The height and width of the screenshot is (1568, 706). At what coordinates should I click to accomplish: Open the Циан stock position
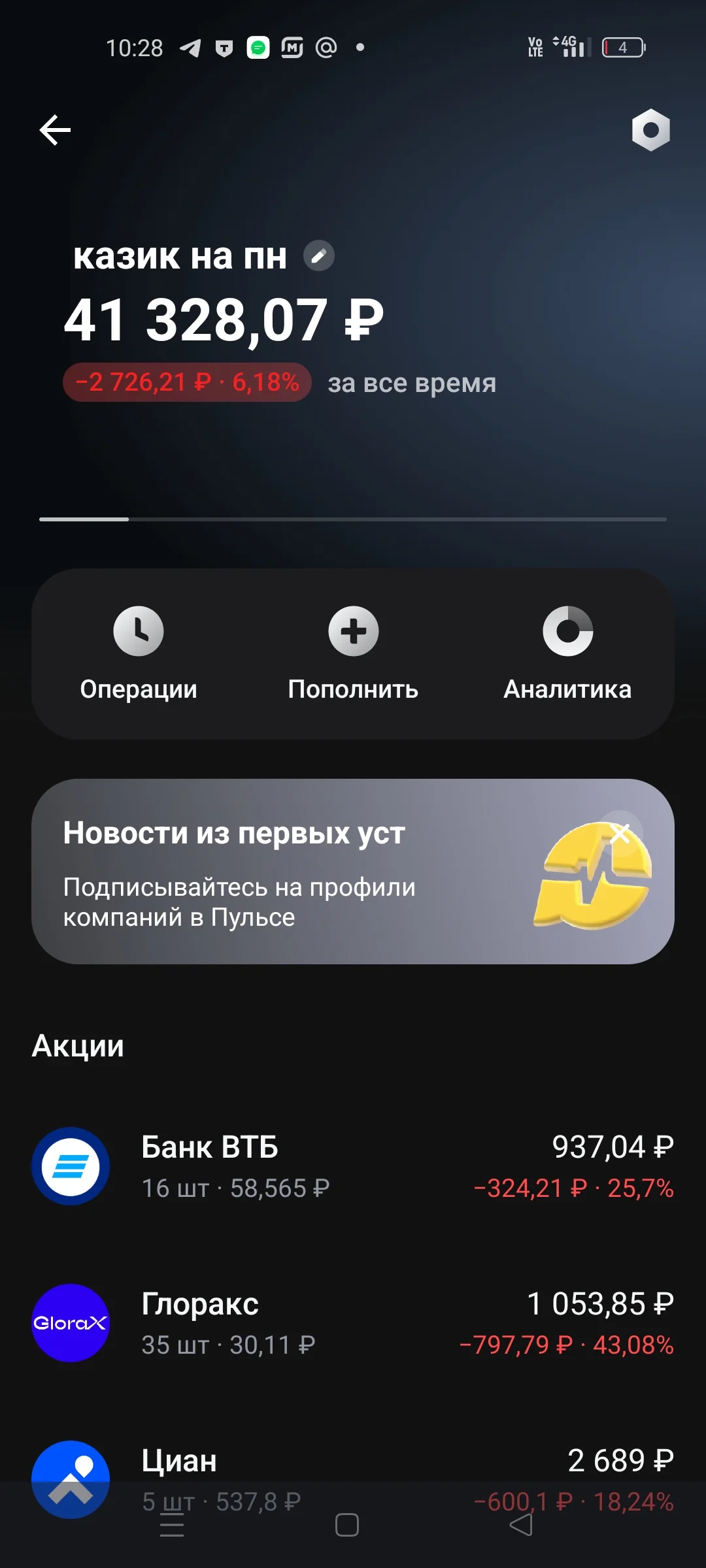coord(353,1480)
